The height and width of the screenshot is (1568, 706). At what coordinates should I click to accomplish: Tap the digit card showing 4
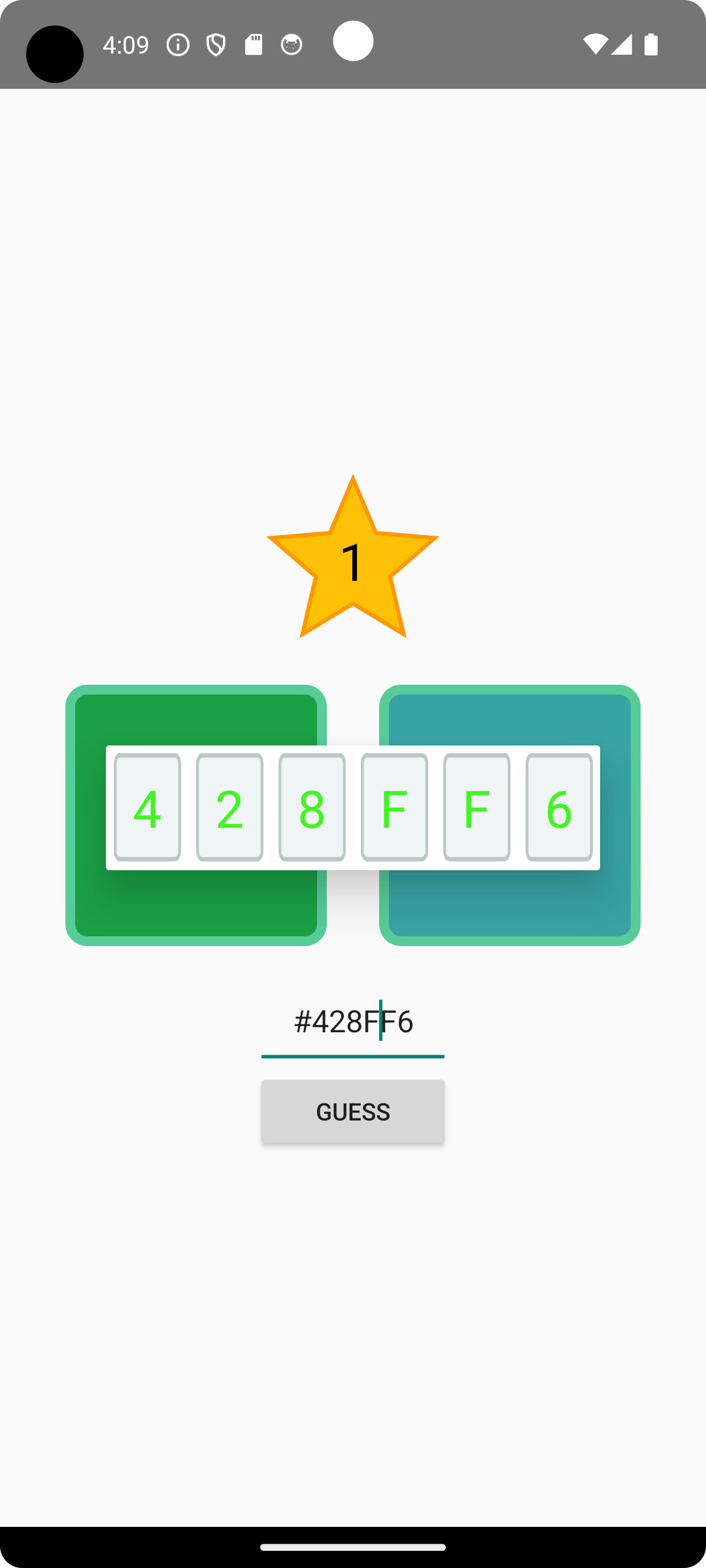[147, 808]
